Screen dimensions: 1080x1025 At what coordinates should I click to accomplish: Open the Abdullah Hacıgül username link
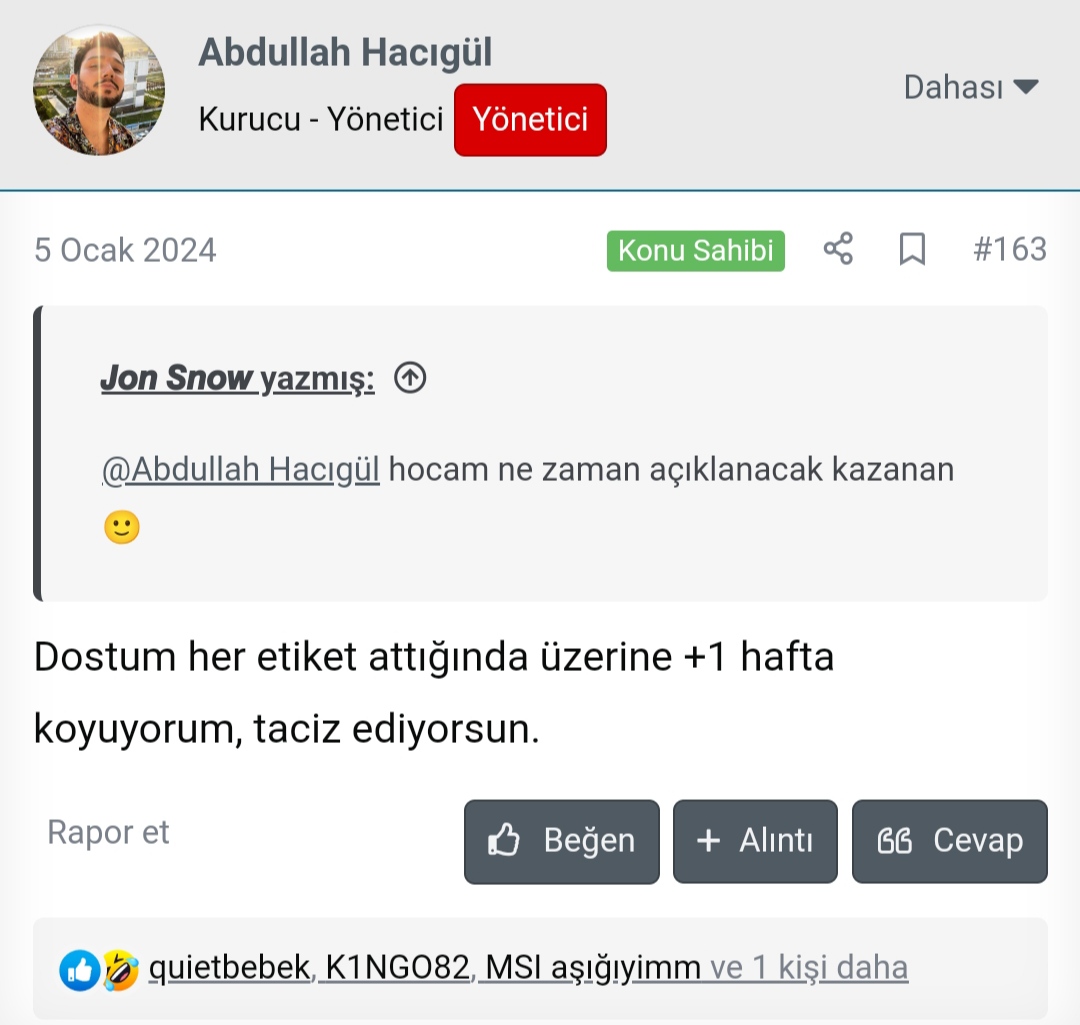[345, 52]
